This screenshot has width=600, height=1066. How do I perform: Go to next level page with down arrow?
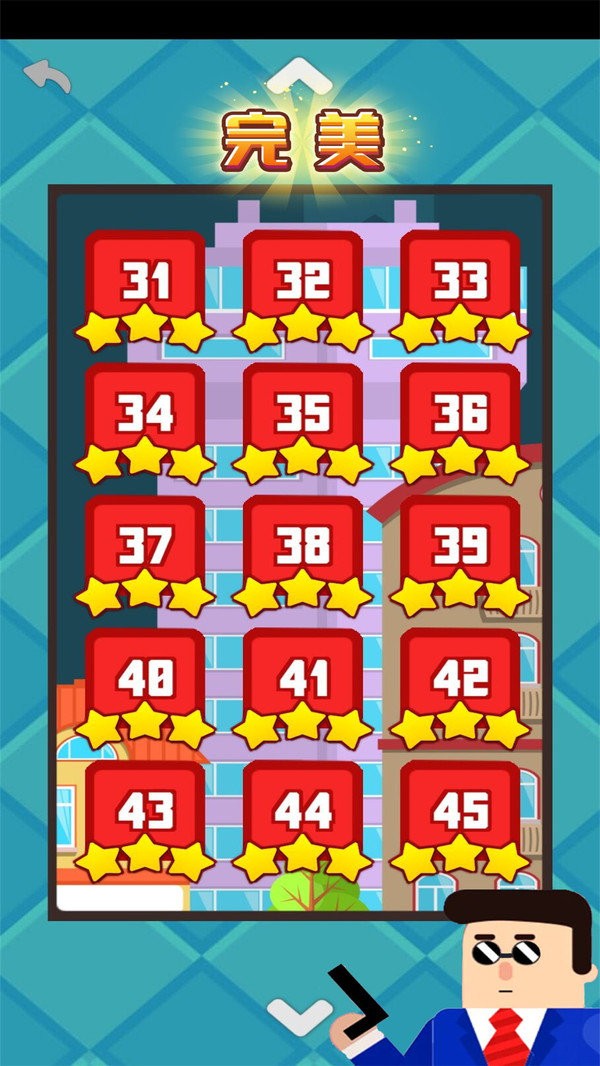(x=298, y=1015)
